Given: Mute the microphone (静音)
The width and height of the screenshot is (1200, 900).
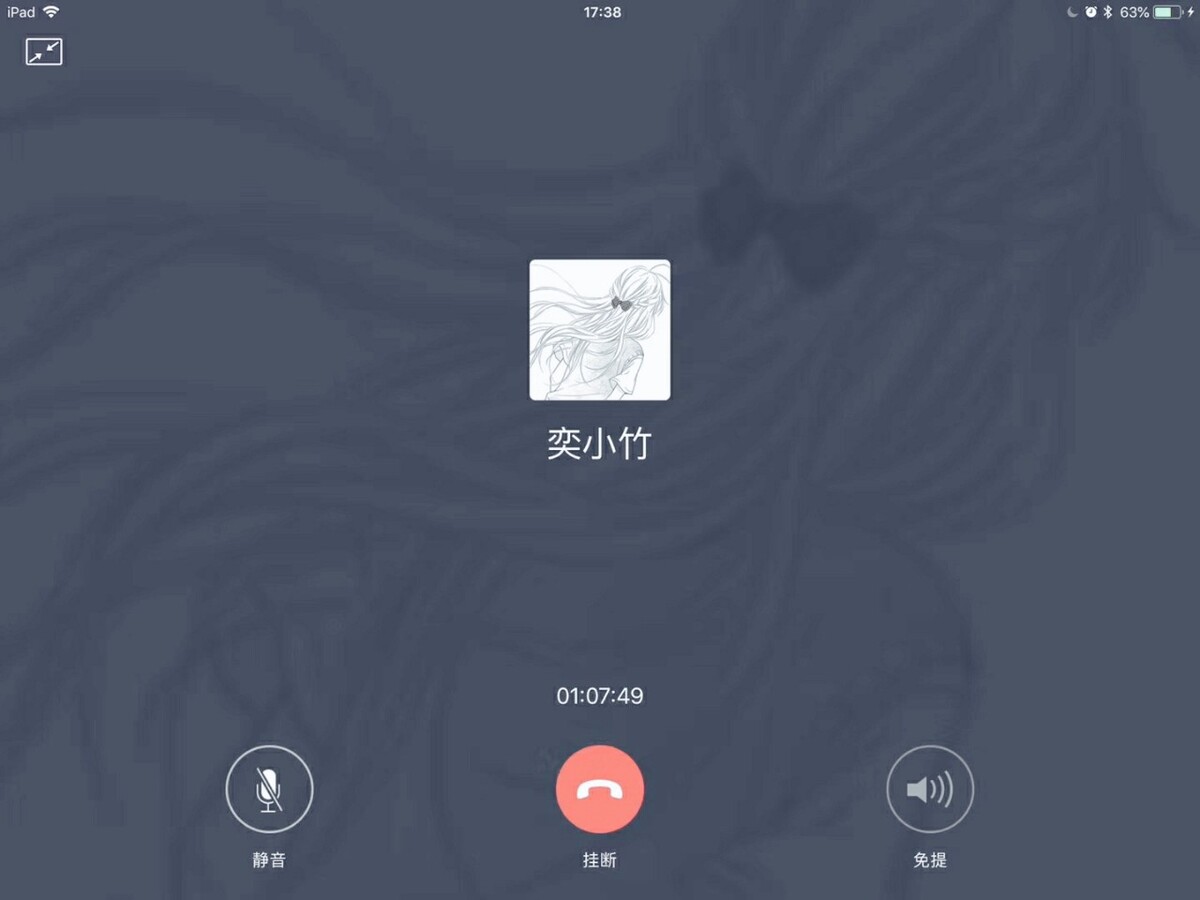Looking at the screenshot, I should (269, 789).
